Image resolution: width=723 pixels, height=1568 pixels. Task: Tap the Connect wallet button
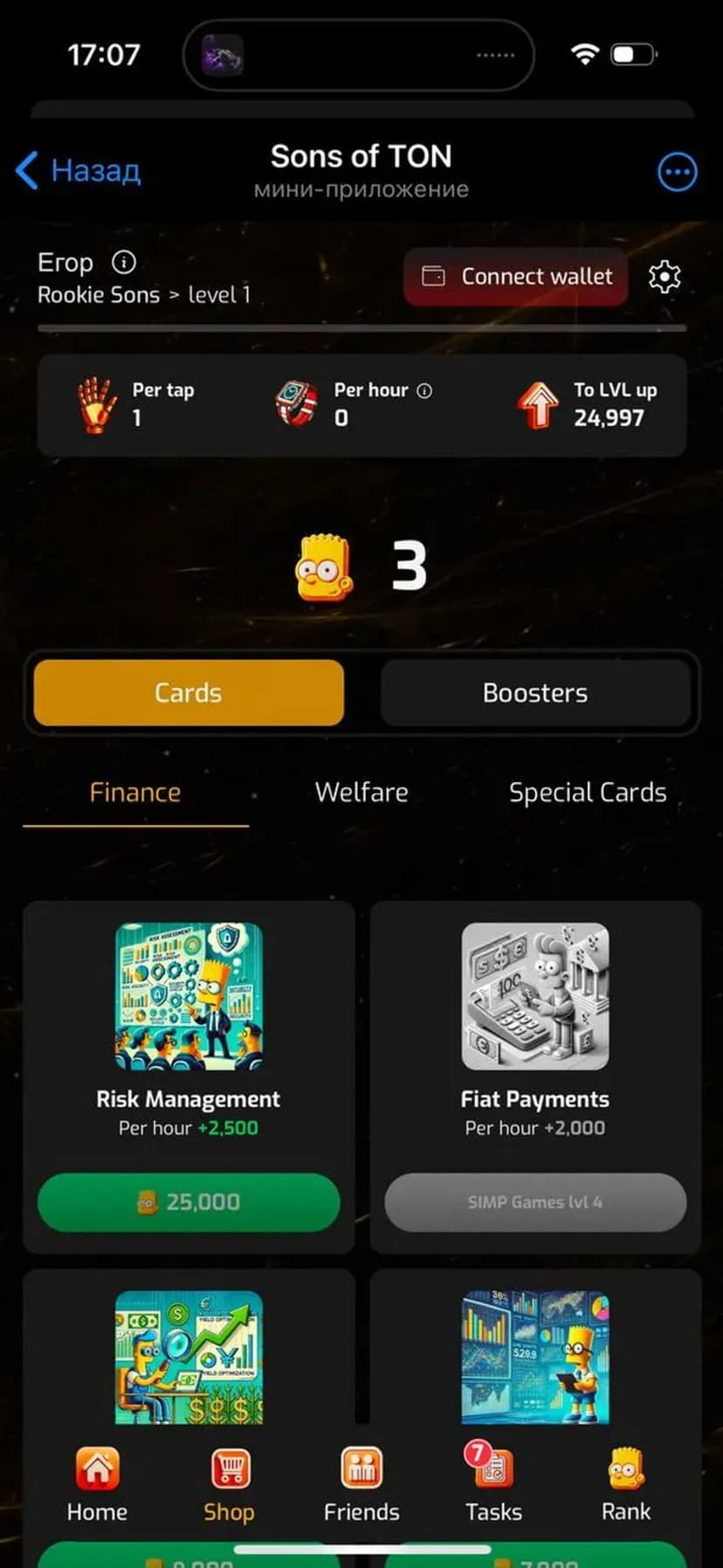[516, 277]
